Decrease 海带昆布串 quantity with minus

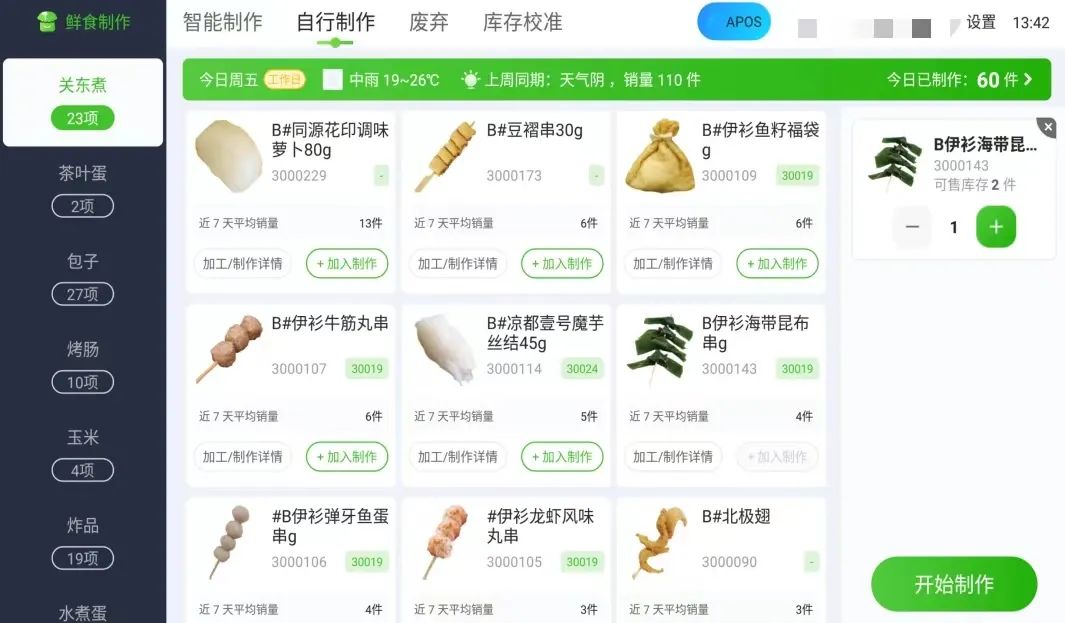(912, 227)
